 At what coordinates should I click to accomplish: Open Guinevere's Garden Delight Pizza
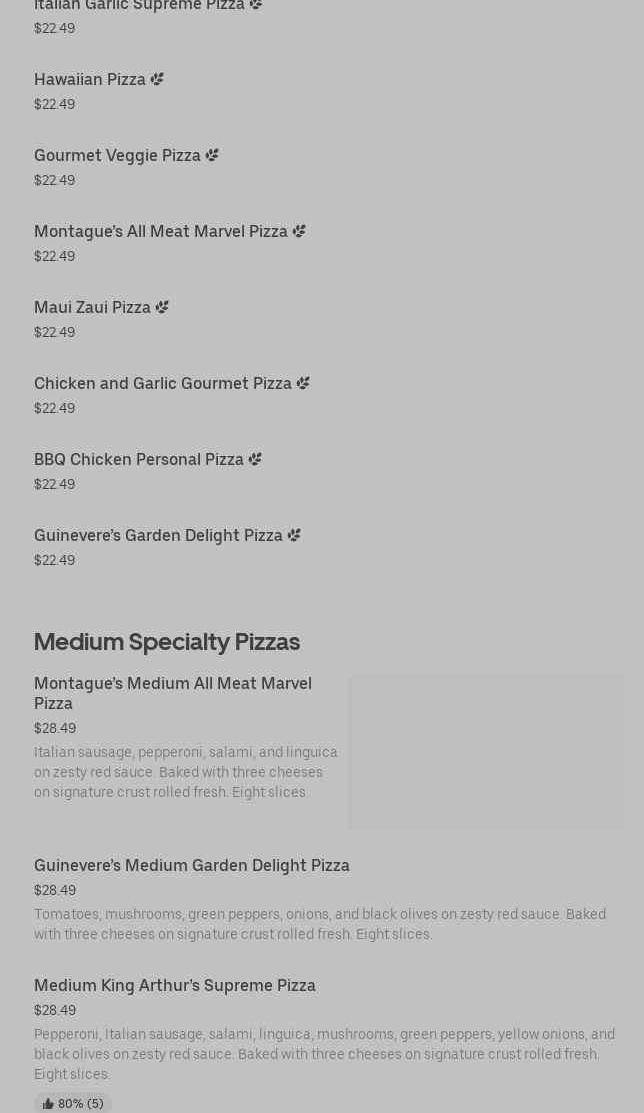158,535
